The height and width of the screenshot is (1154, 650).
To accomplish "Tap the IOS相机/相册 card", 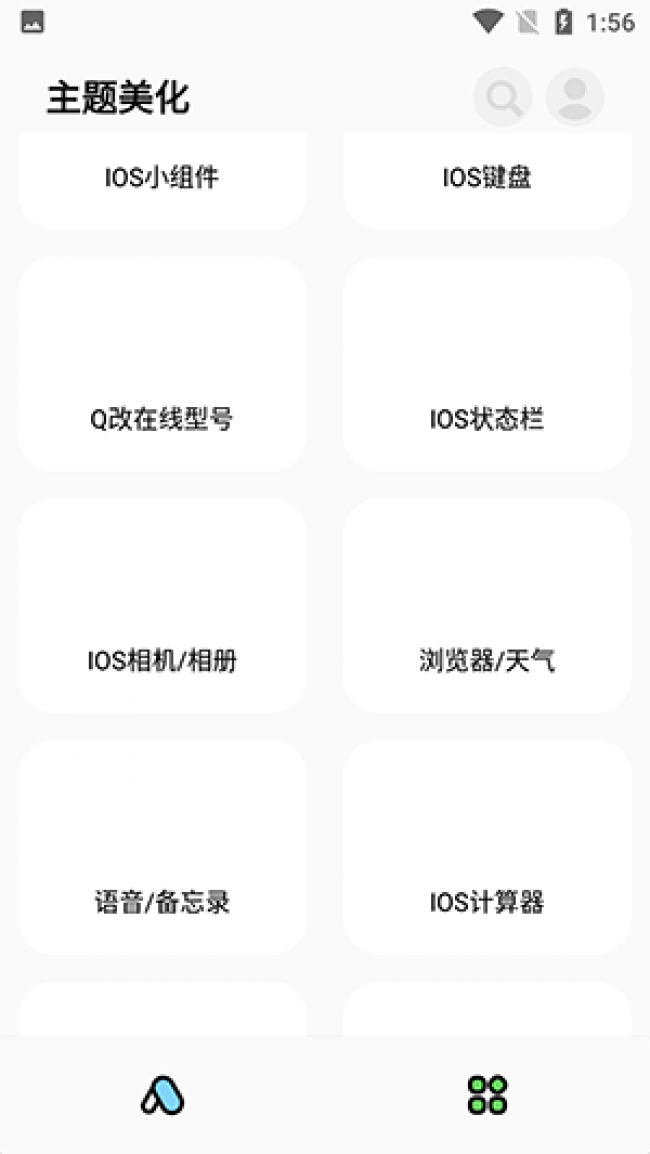I will tap(162, 606).
